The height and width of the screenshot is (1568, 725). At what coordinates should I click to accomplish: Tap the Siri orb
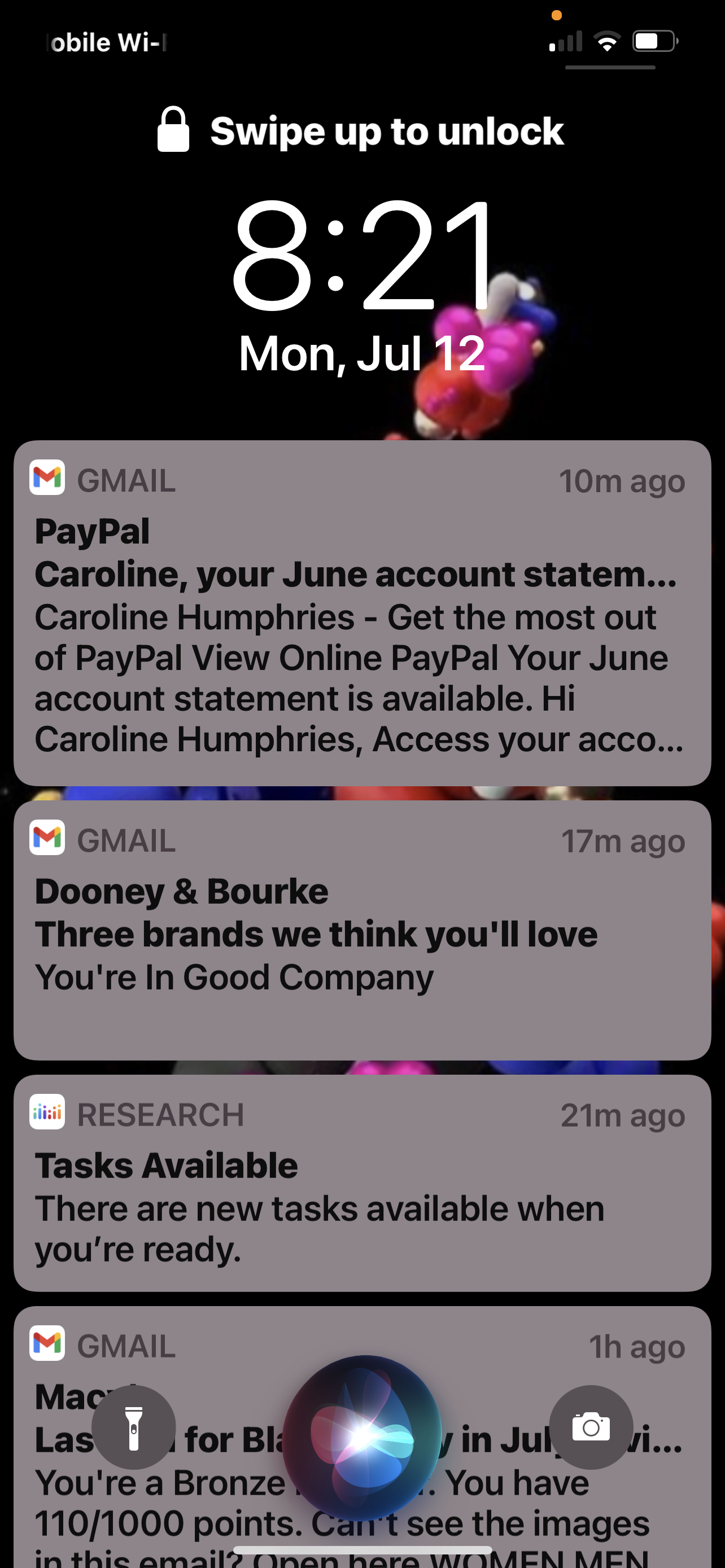[362, 1438]
